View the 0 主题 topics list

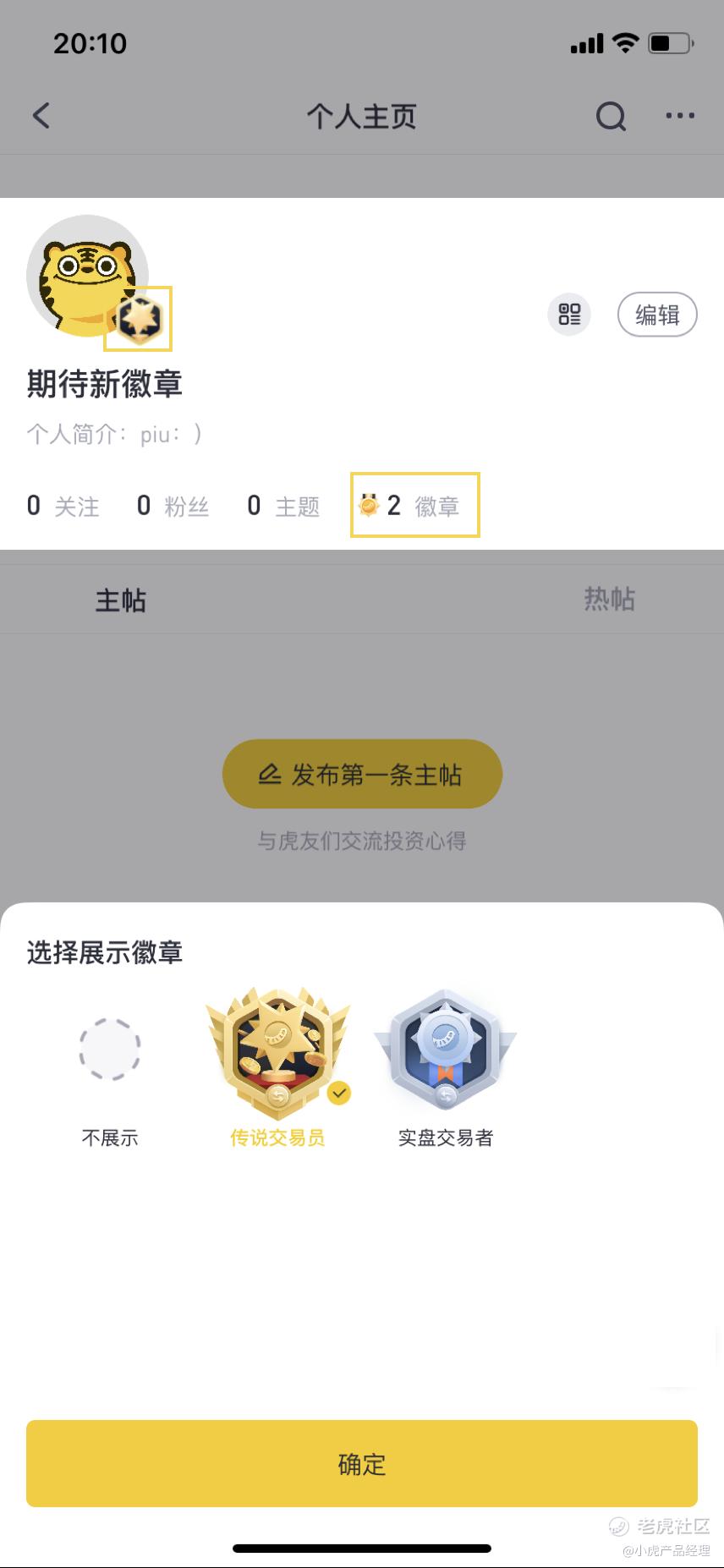[283, 506]
